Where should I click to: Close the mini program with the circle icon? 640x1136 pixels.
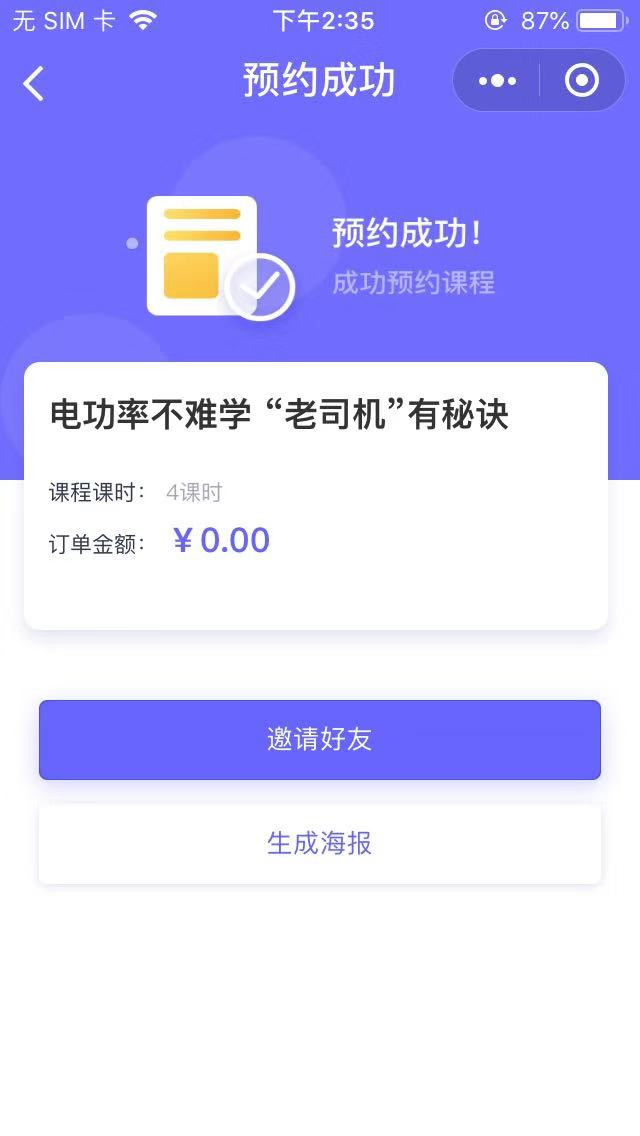point(582,80)
